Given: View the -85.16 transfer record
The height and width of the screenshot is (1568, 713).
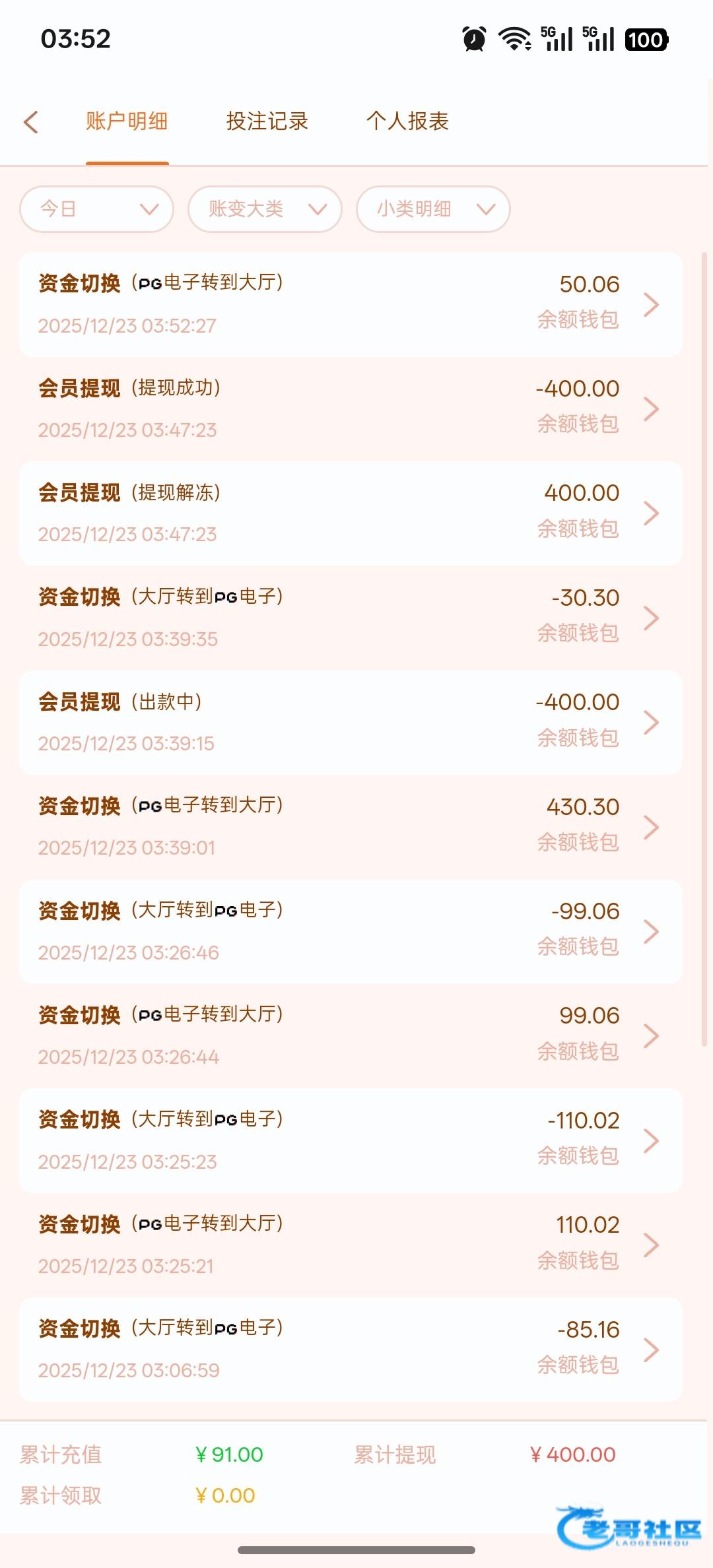Looking at the screenshot, I should point(351,1349).
